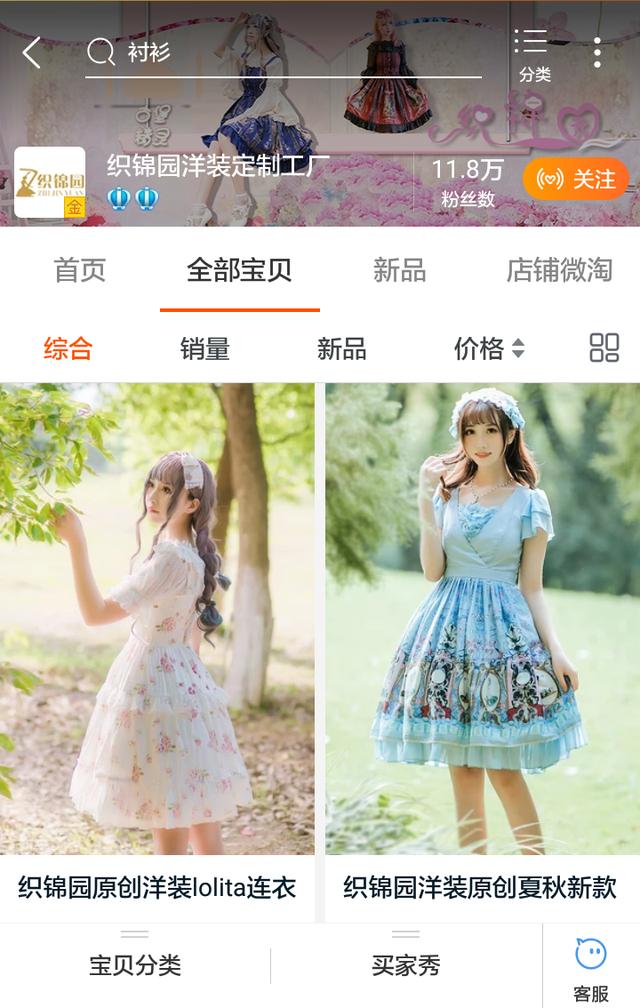The image size is (640, 1008).
Task: Sort by 价格 with arrow toggle
Action: [x=489, y=348]
